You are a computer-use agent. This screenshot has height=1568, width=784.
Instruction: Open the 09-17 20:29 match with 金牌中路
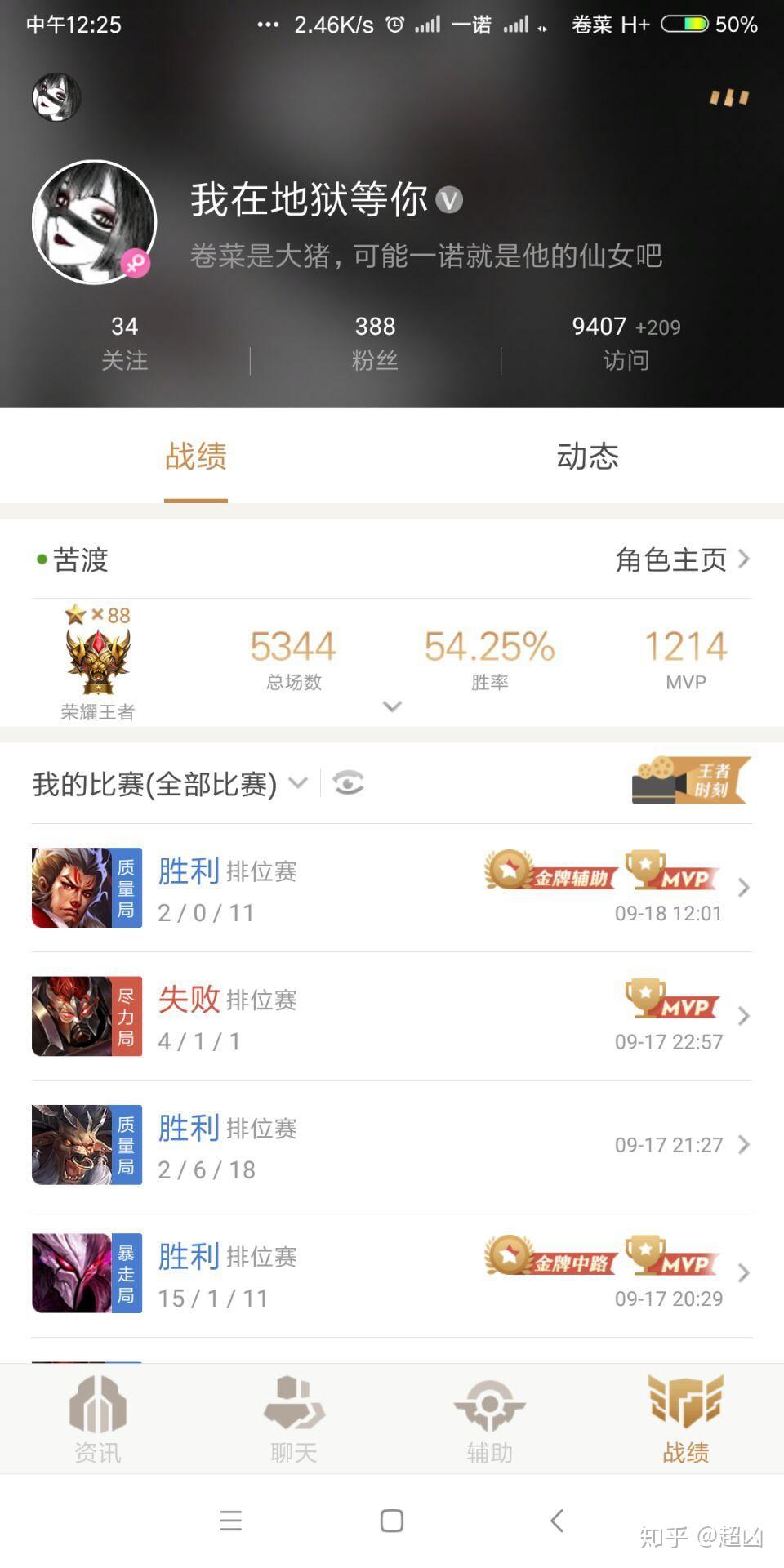point(392,1273)
